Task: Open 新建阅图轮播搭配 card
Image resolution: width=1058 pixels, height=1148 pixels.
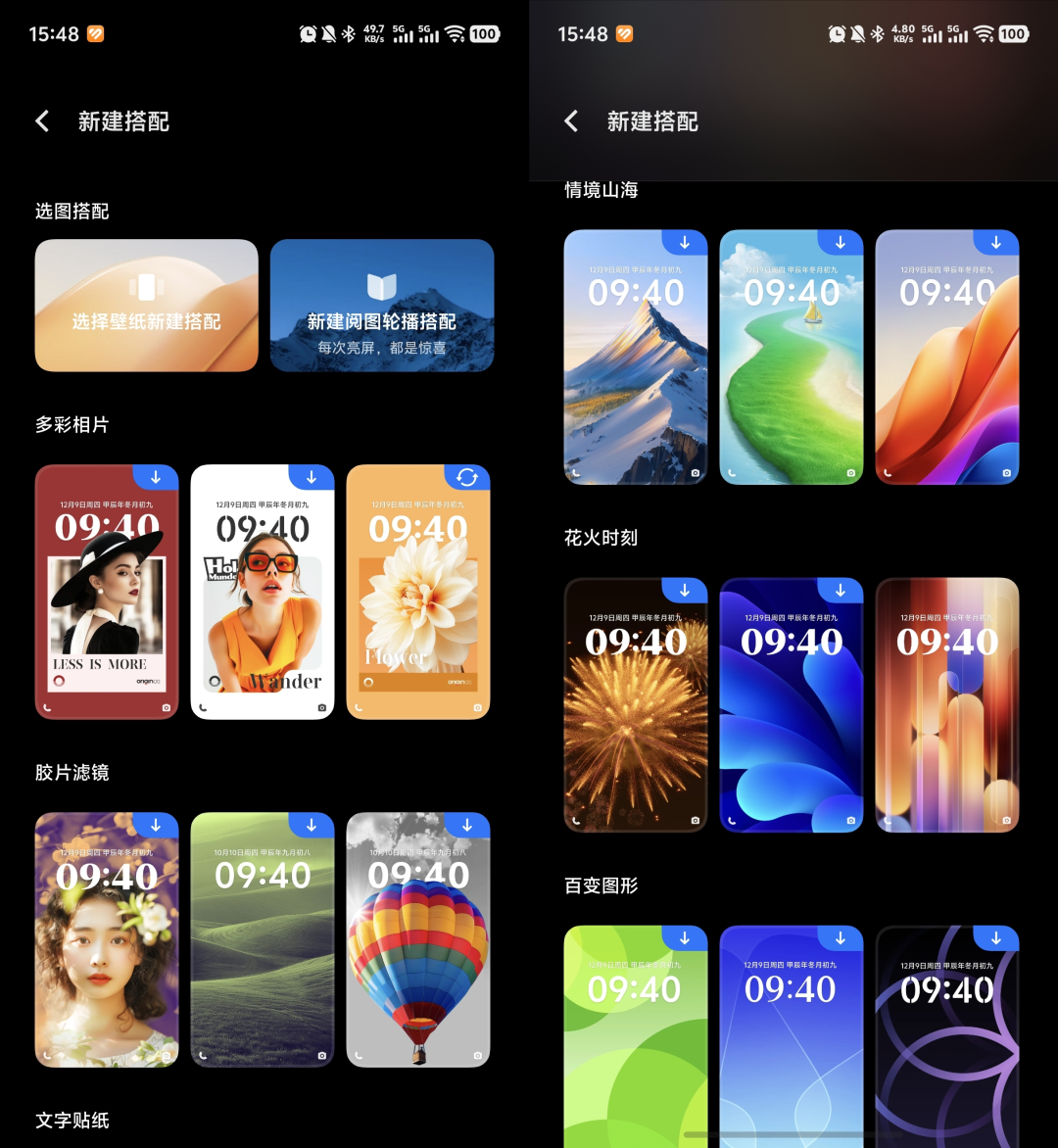Action: pos(381,306)
